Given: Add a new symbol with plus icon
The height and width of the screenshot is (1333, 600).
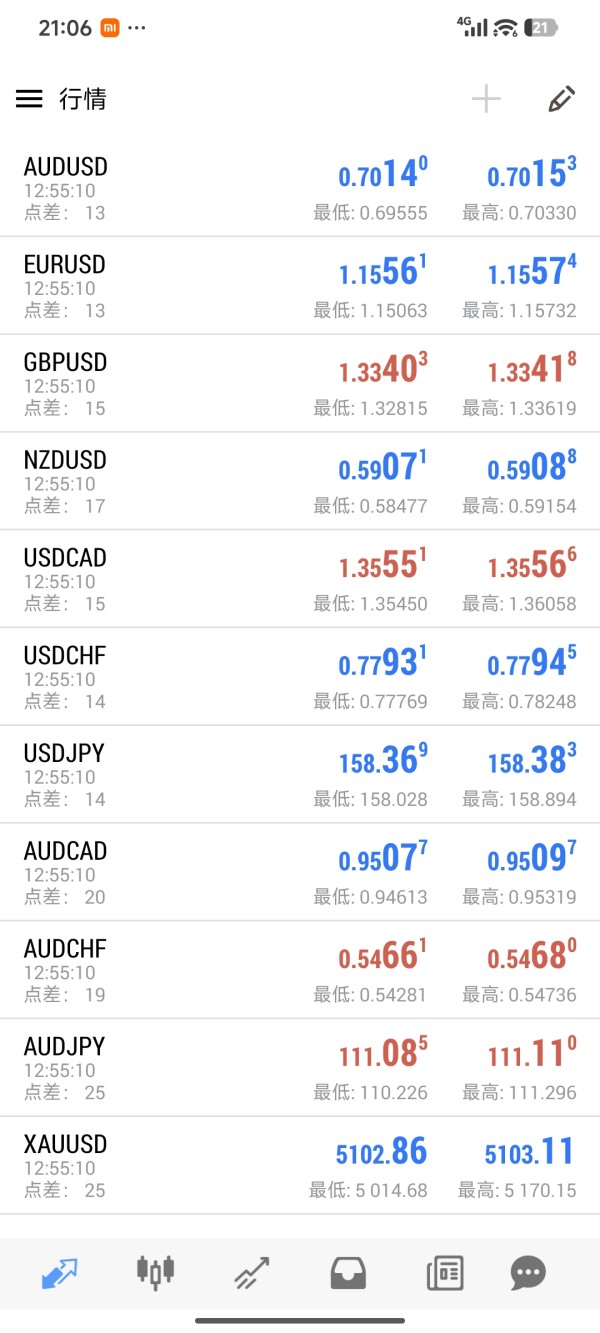Looking at the screenshot, I should 486,99.
